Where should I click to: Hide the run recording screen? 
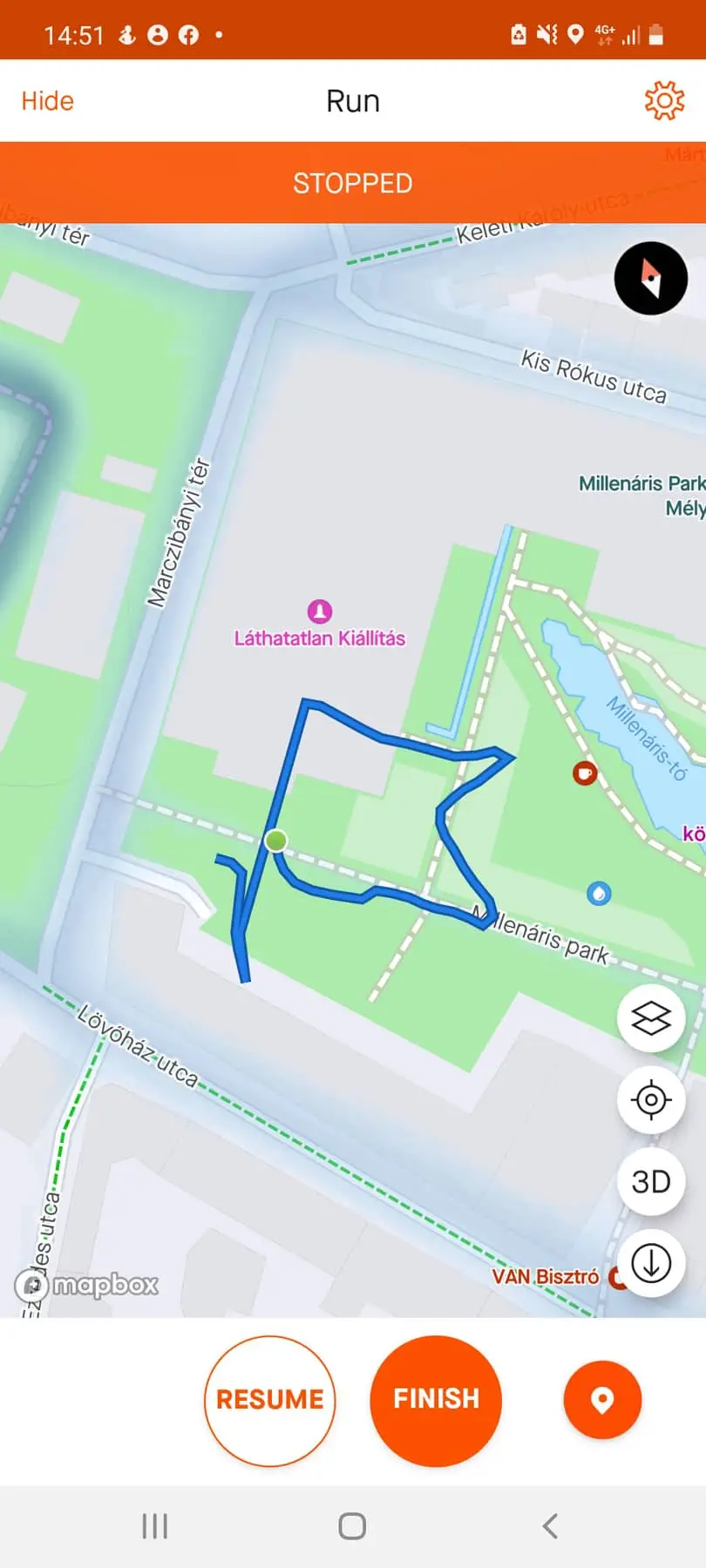tap(47, 101)
